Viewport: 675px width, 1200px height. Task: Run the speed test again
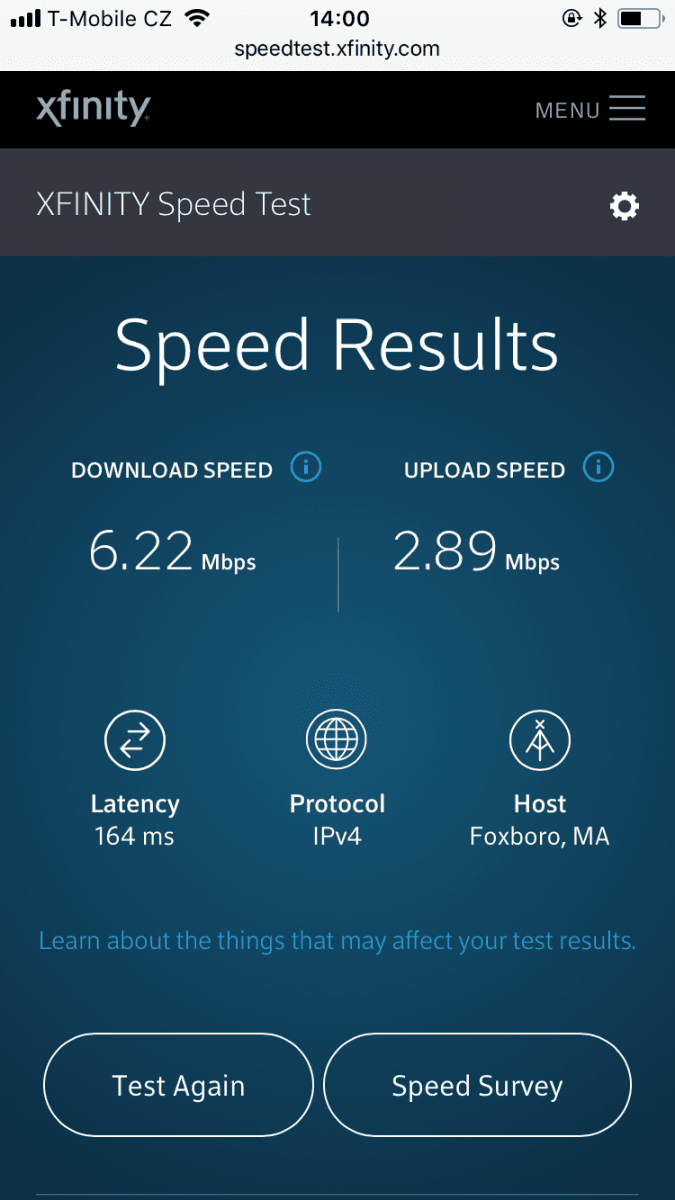pyautogui.click(x=178, y=1085)
